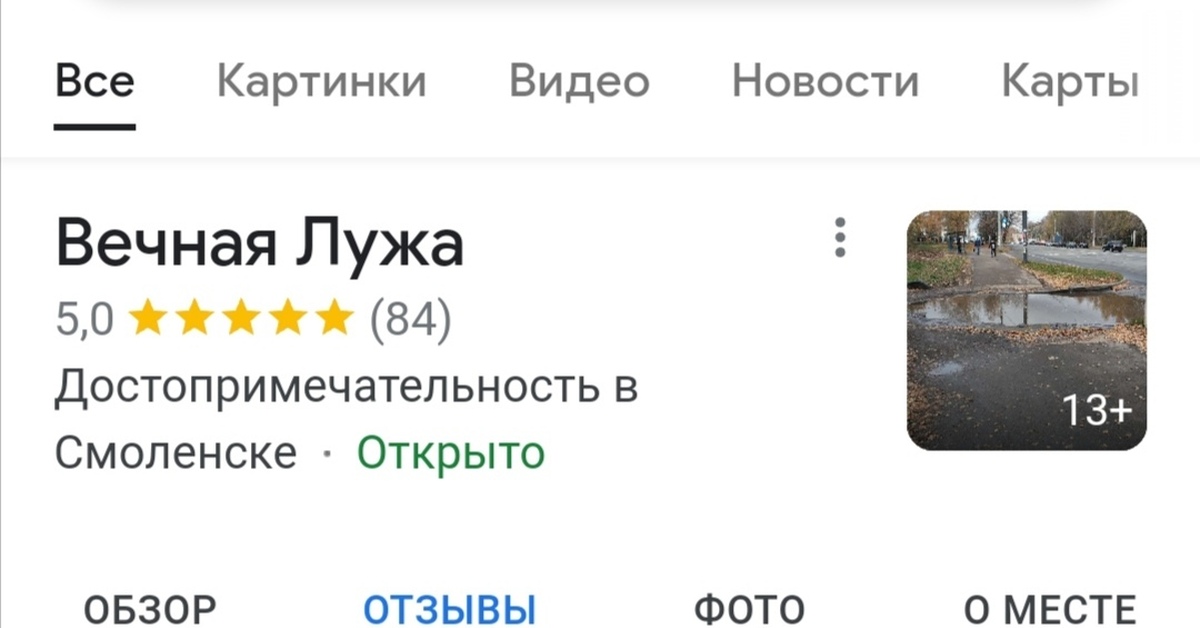Open the Видео search tab
The image size is (1200, 628).
click(579, 81)
